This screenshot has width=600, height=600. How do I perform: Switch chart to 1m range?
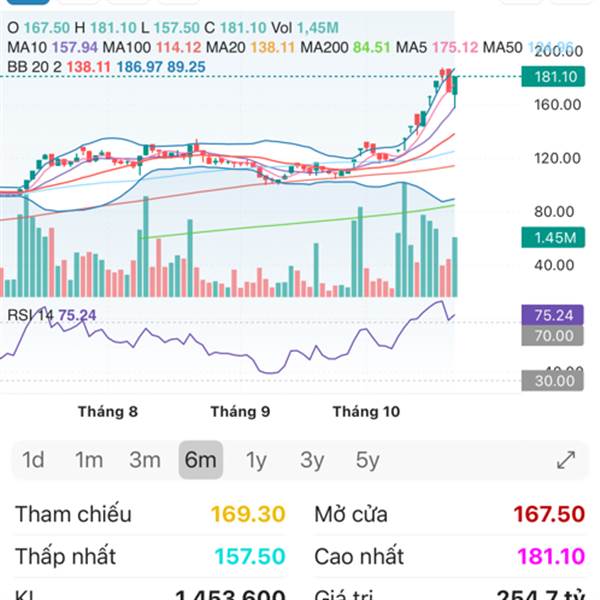(89, 460)
